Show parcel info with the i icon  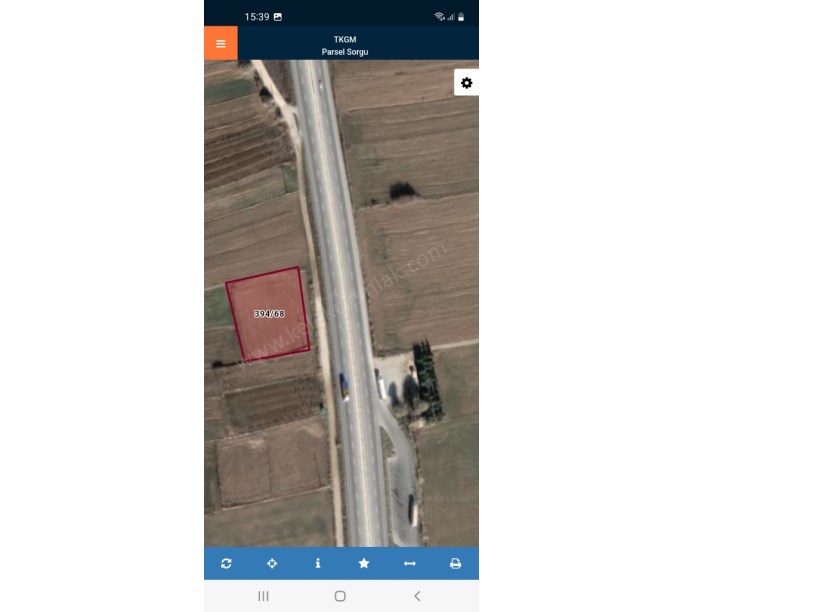(x=318, y=564)
